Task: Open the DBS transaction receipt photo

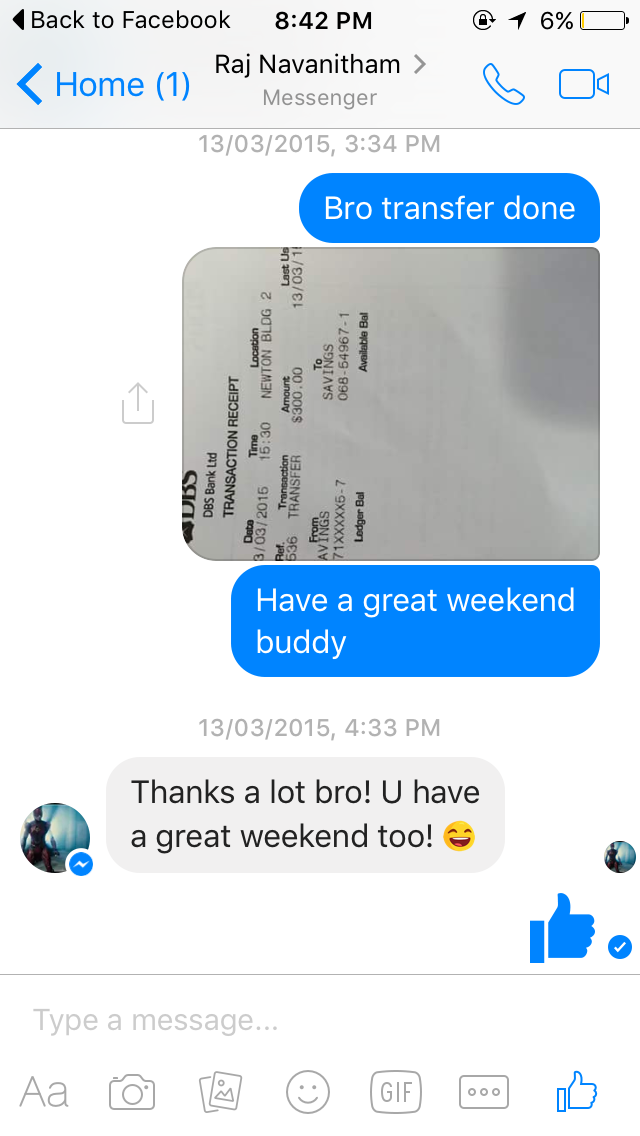Action: pos(391,404)
